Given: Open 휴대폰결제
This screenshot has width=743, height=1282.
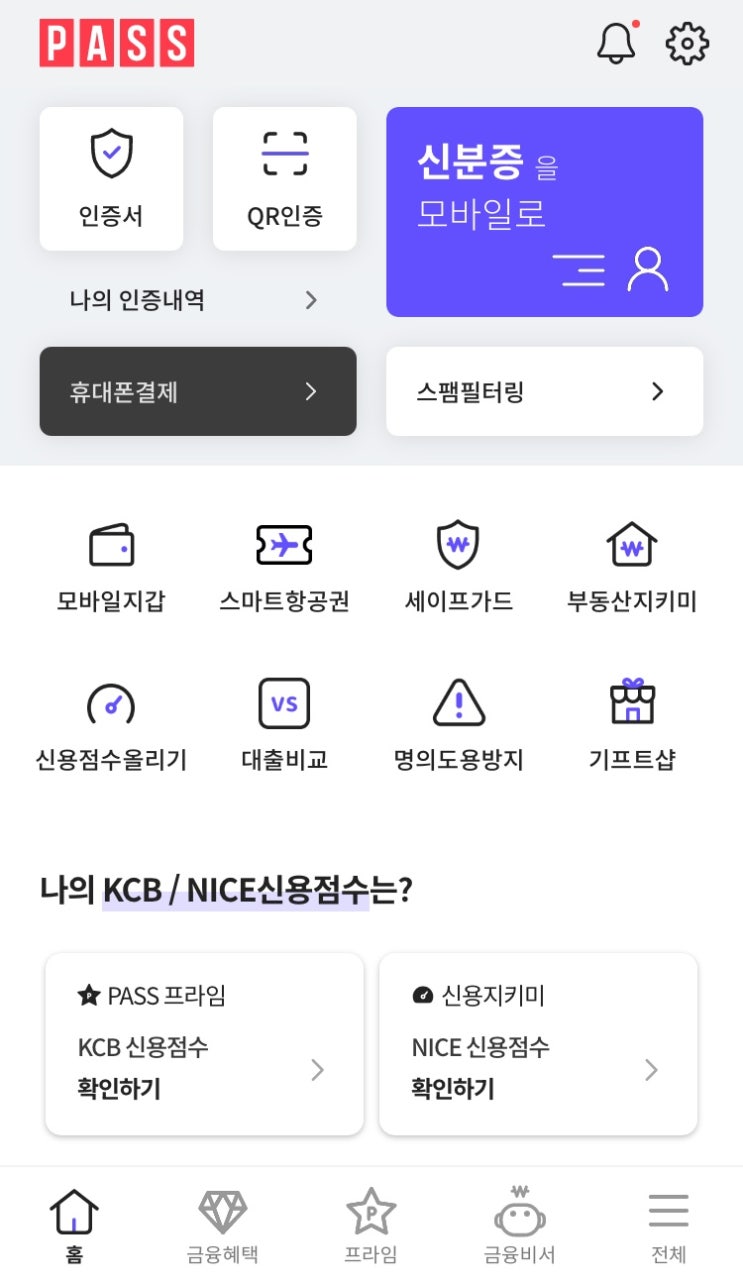Looking at the screenshot, I should pyautogui.click(x=198, y=391).
